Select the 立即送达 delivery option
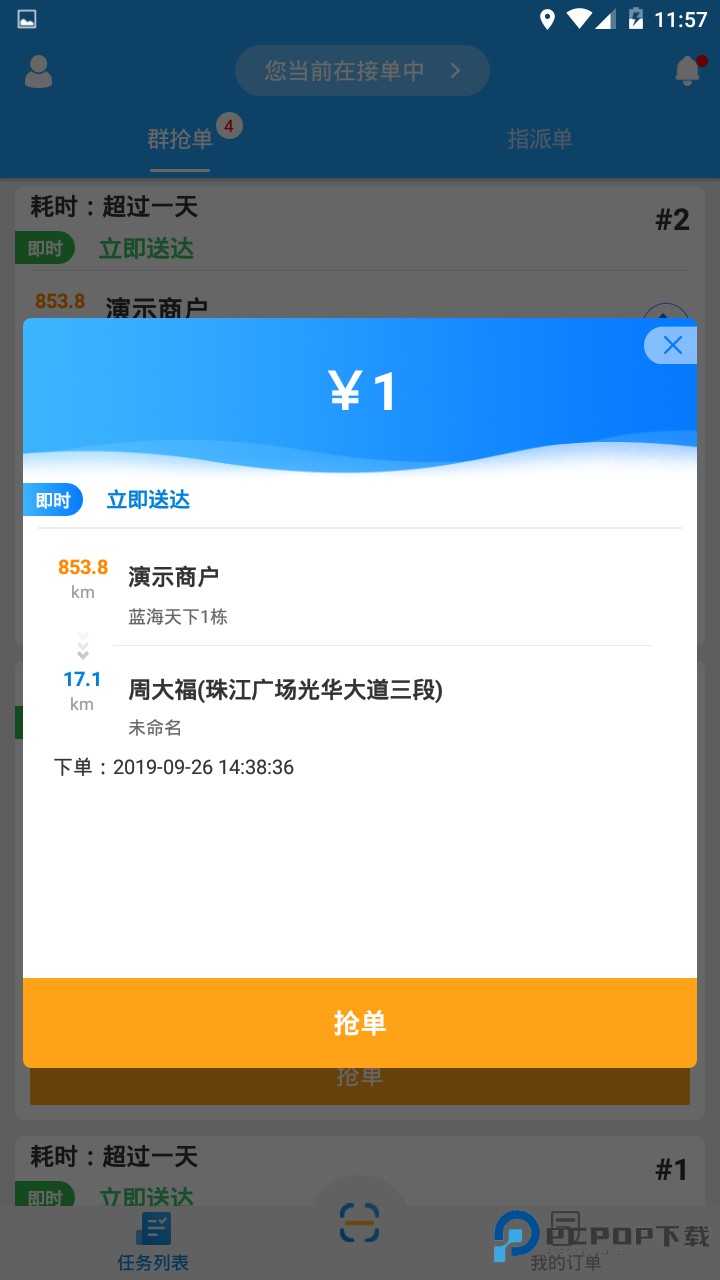Viewport: 720px width, 1280px height. (x=147, y=499)
